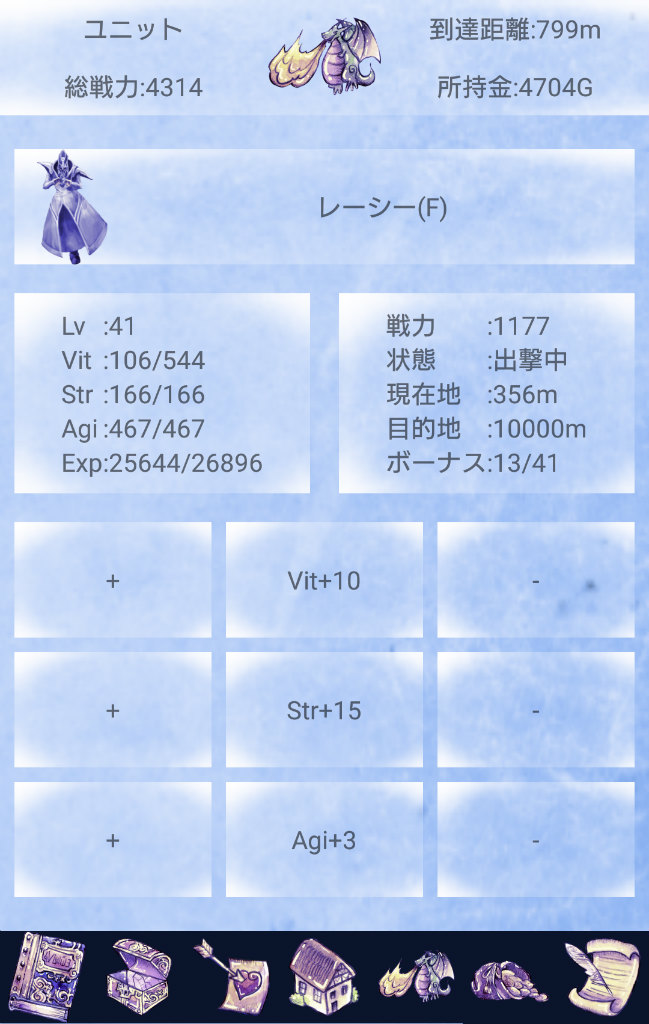This screenshot has width=649, height=1024.
Task: Remove a point from Agi+3
Action: click(x=536, y=840)
